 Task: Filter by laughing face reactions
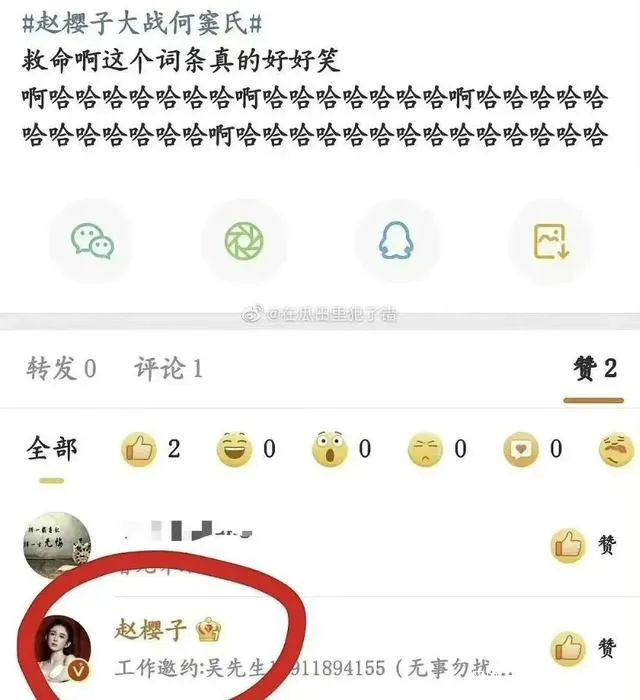tap(246, 450)
